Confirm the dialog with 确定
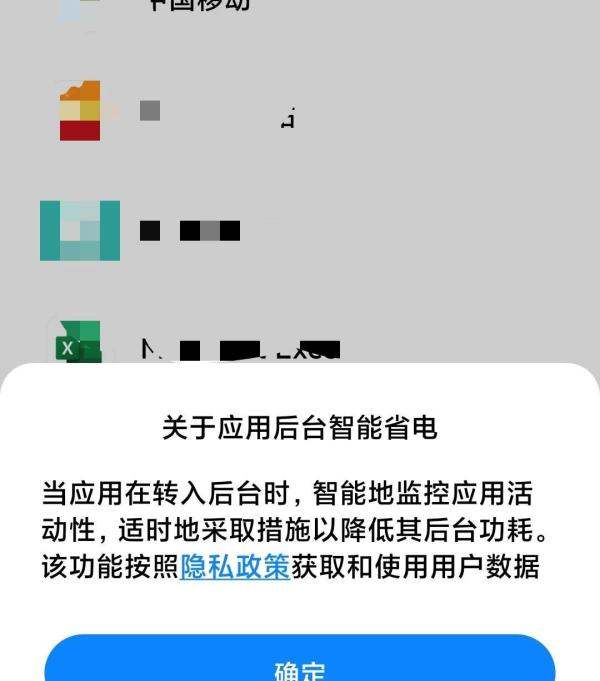This screenshot has width=600, height=681. click(x=300, y=662)
